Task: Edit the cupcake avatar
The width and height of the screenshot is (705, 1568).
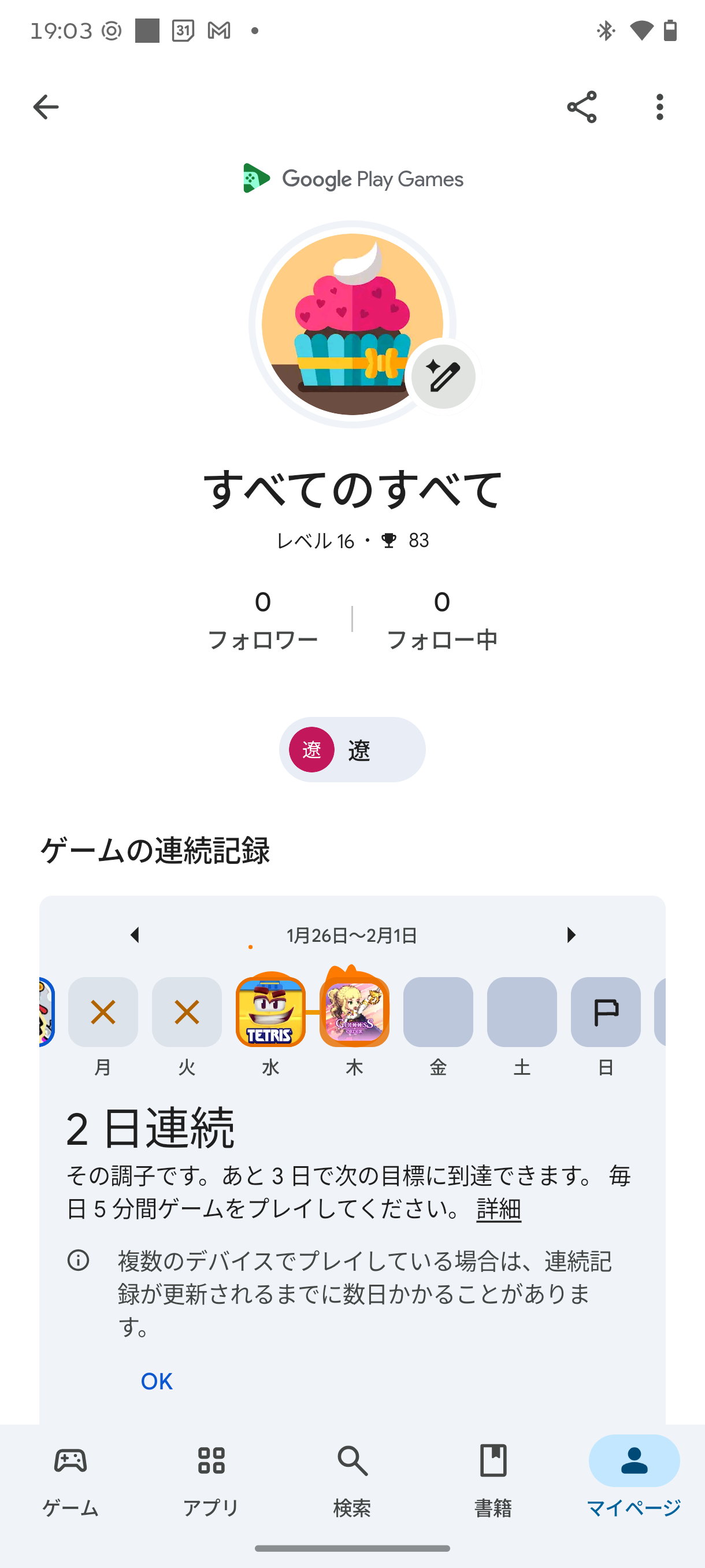Action: pyautogui.click(x=443, y=376)
